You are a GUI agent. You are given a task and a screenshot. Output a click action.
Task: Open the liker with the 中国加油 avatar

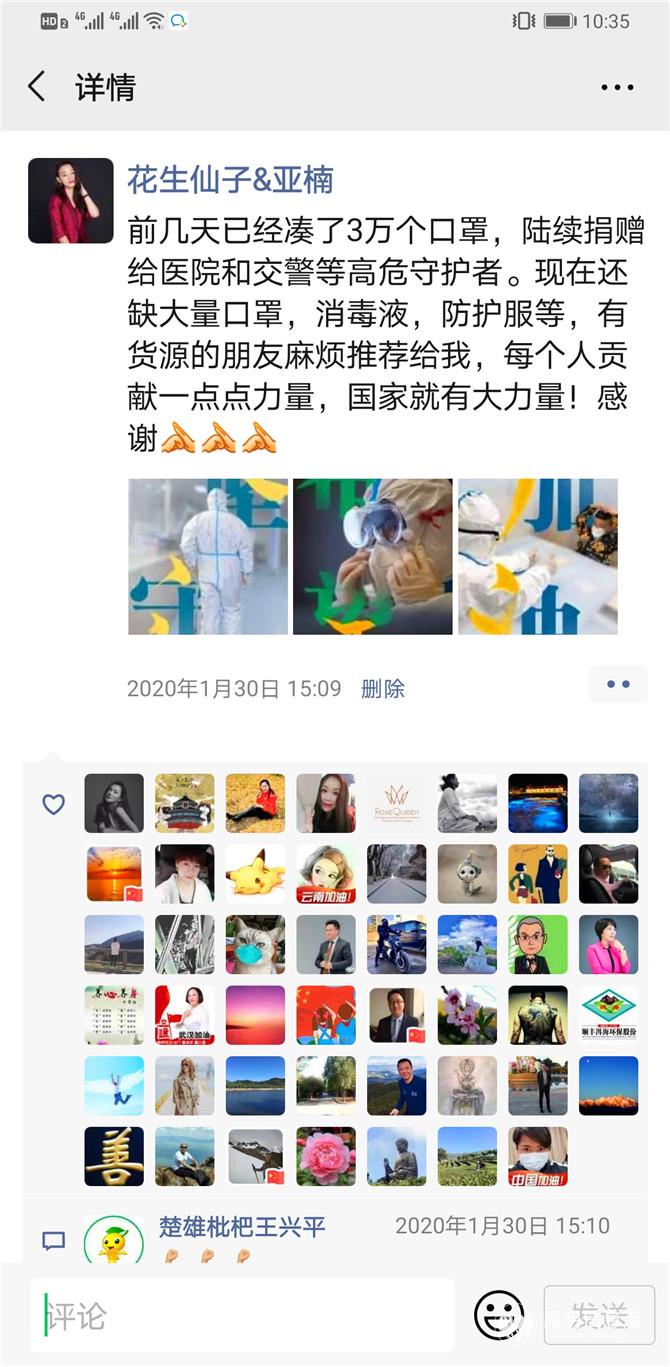(538, 1156)
